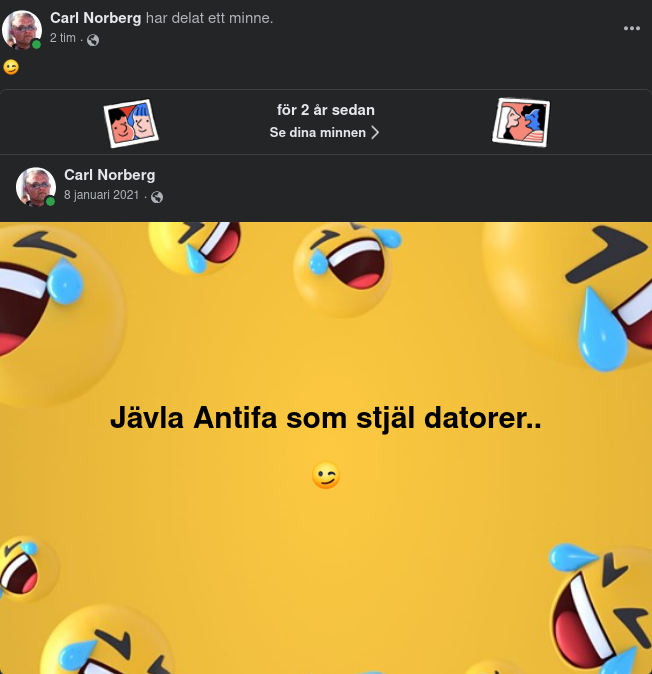Viewport: 652px width, 674px height.
Task: Open the '2 tim' post timestamp
Action: pyautogui.click(x=62, y=38)
